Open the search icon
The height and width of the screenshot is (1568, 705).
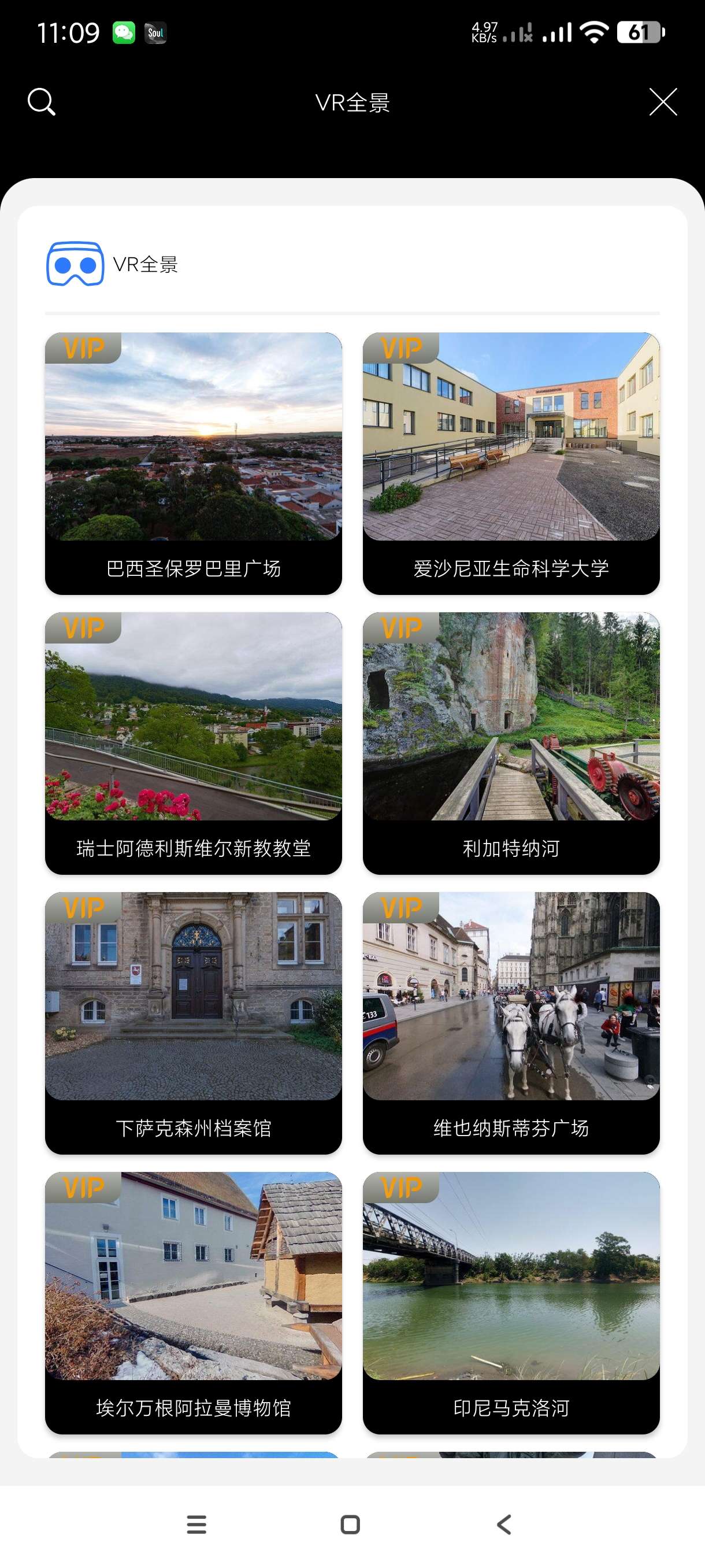[x=42, y=102]
